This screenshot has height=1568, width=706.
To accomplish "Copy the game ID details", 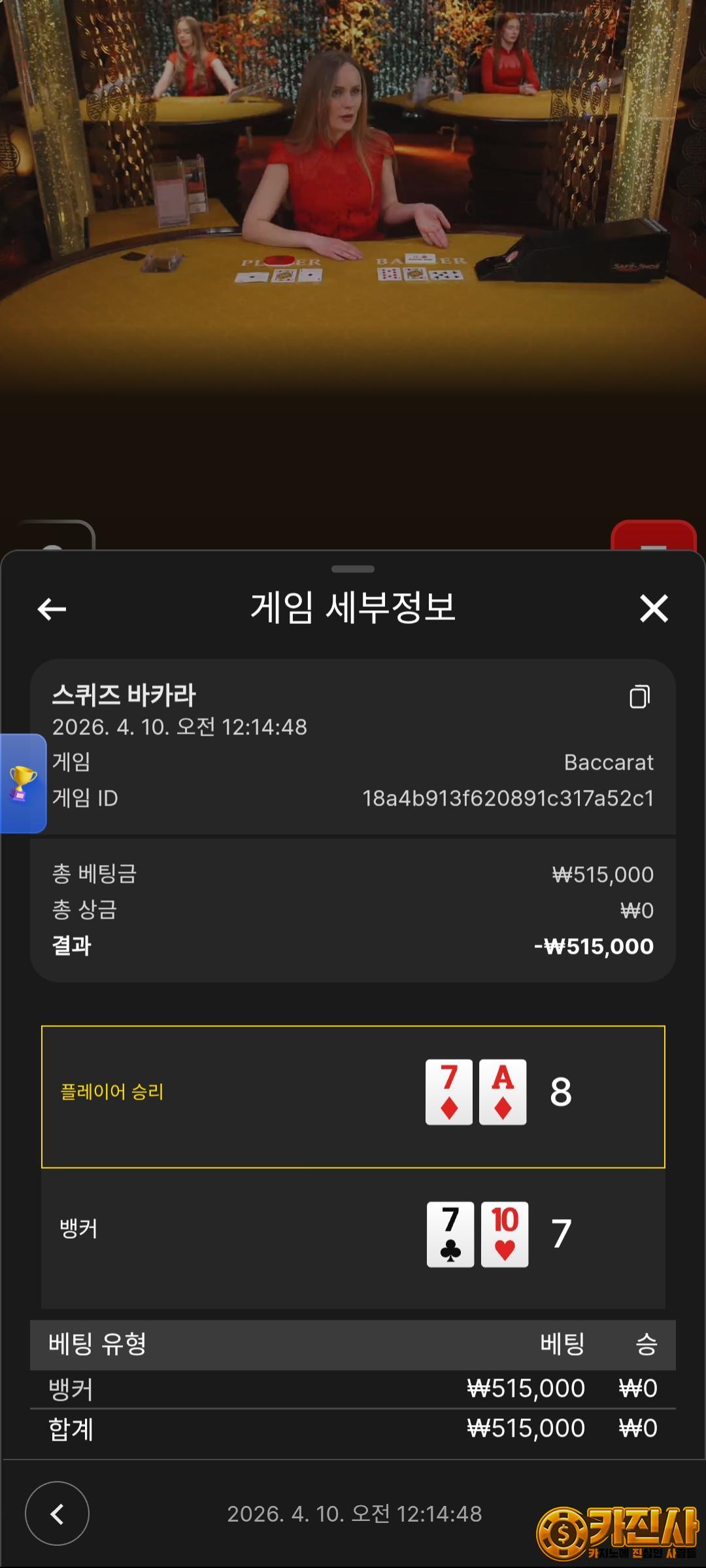I will coord(639,697).
